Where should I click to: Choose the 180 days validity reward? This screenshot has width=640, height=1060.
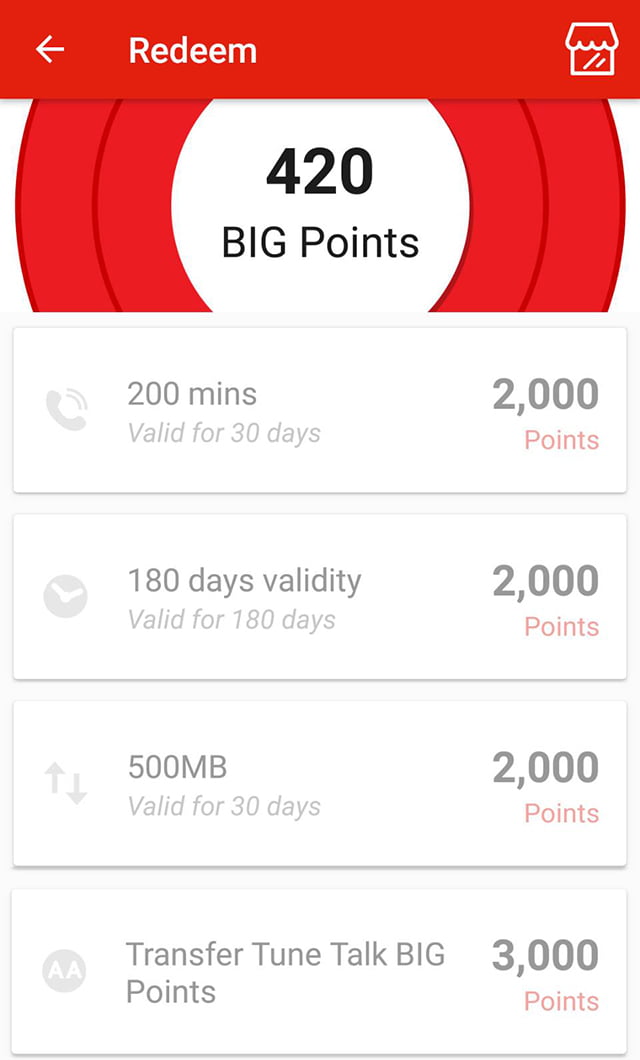(x=320, y=597)
